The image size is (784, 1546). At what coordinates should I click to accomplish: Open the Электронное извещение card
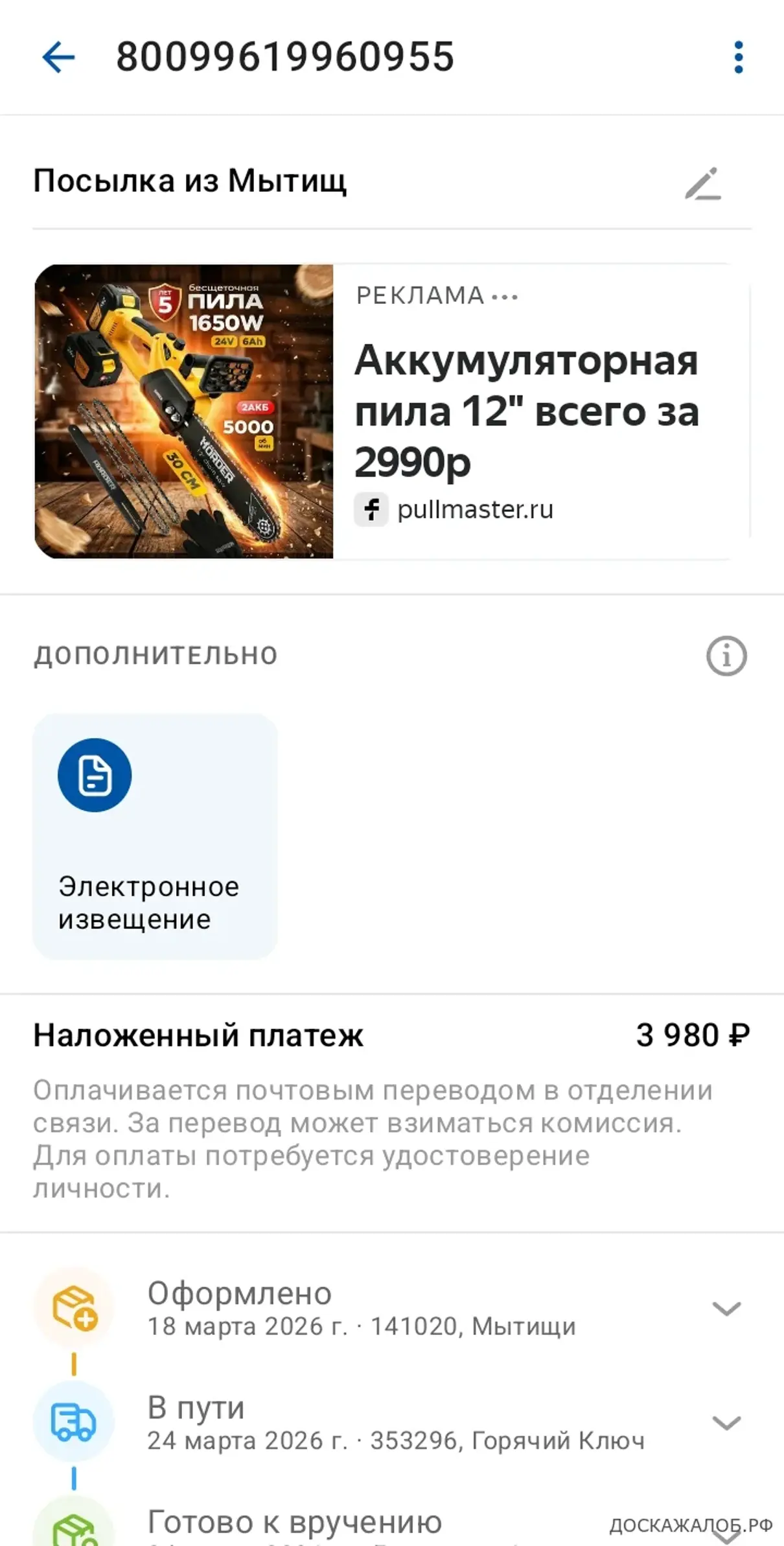155,836
